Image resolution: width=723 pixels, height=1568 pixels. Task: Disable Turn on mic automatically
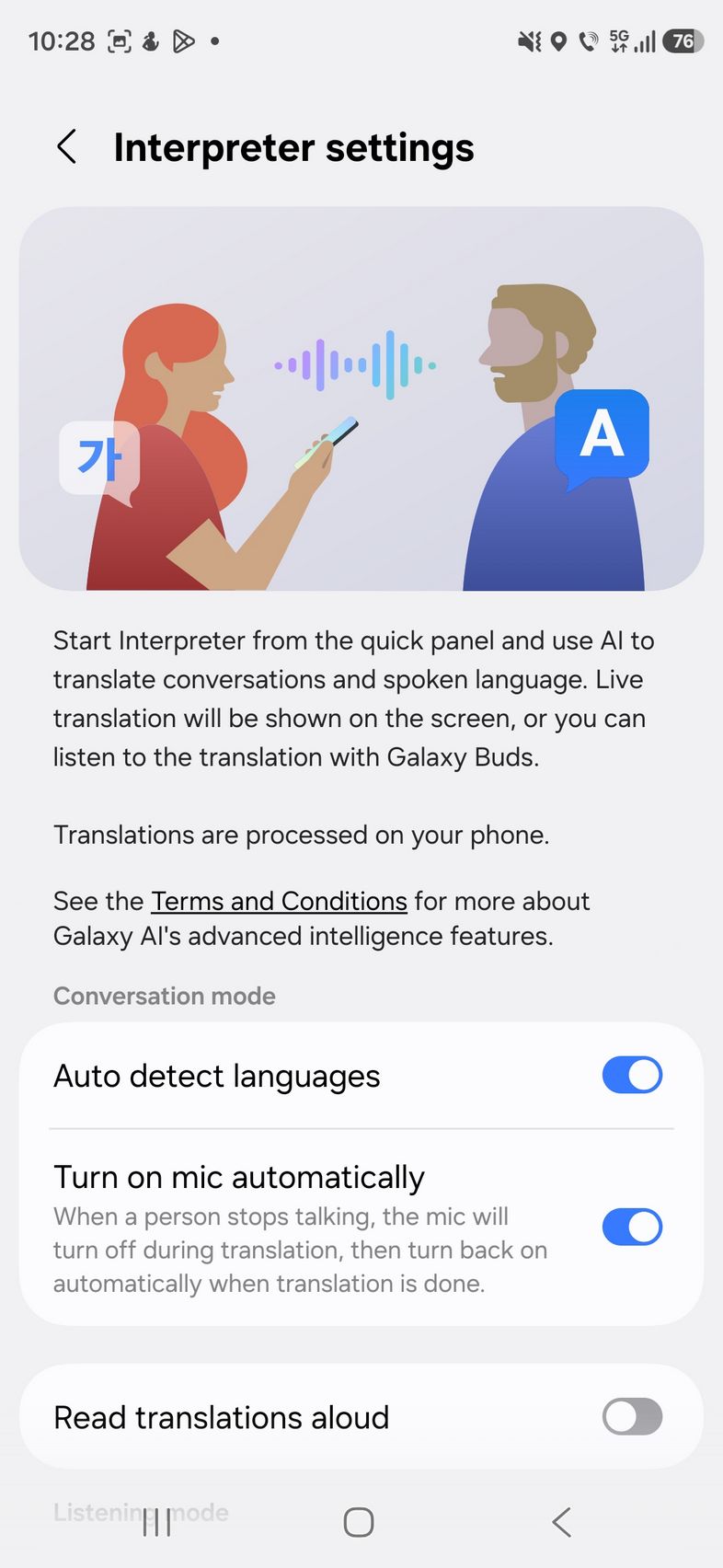click(631, 1227)
